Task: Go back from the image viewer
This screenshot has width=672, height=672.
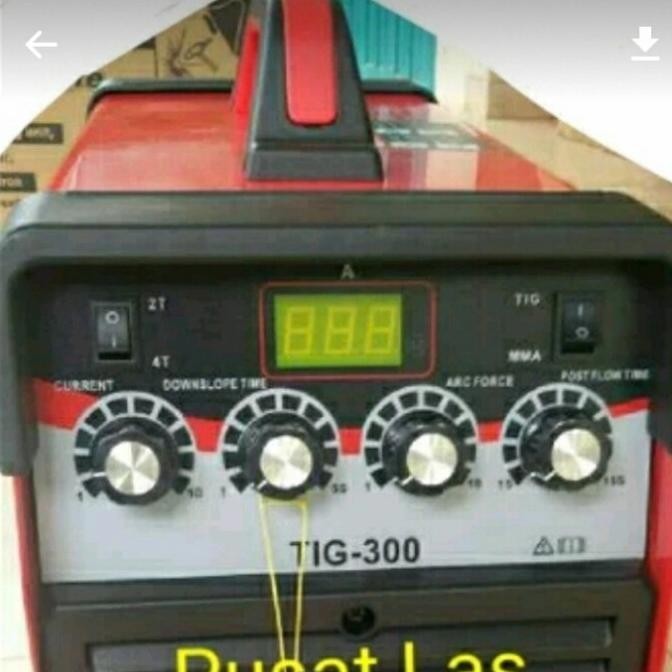Action: point(41,44)
